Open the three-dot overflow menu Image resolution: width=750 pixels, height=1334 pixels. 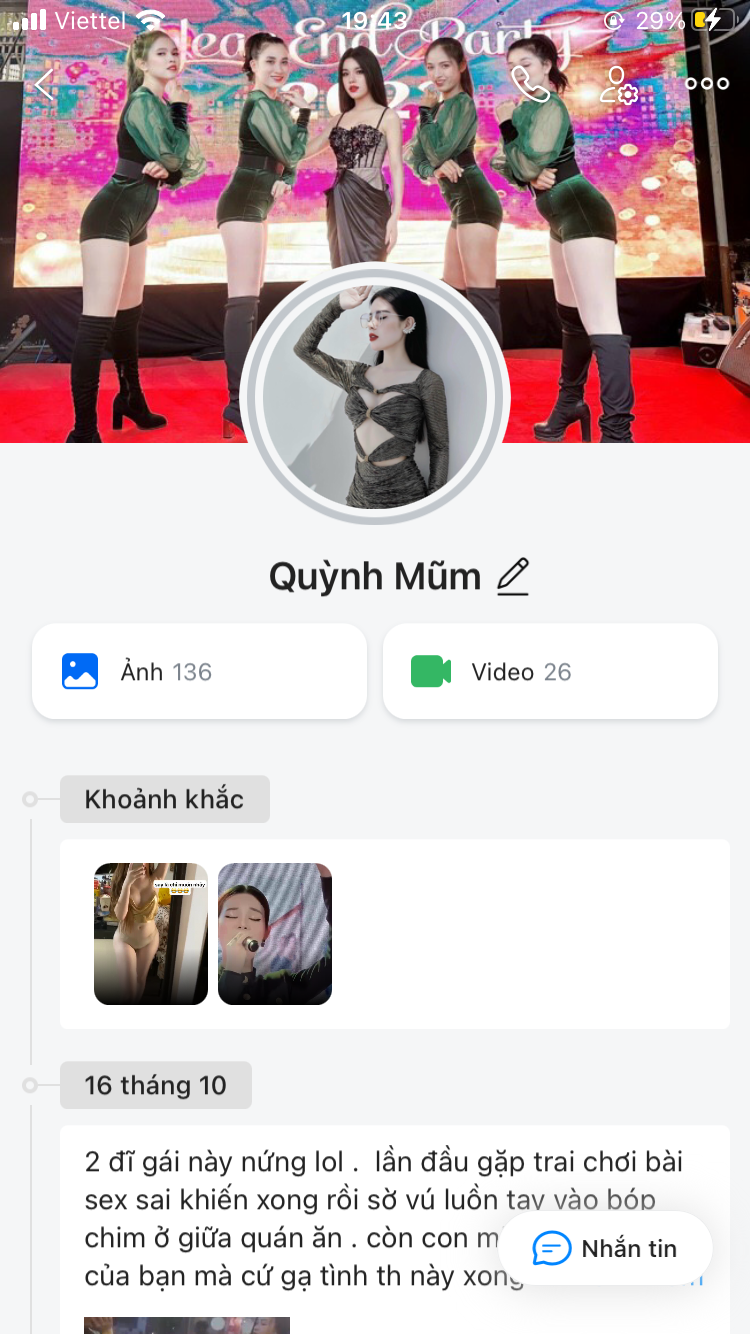pyautogui.click(x=707, y=84)
